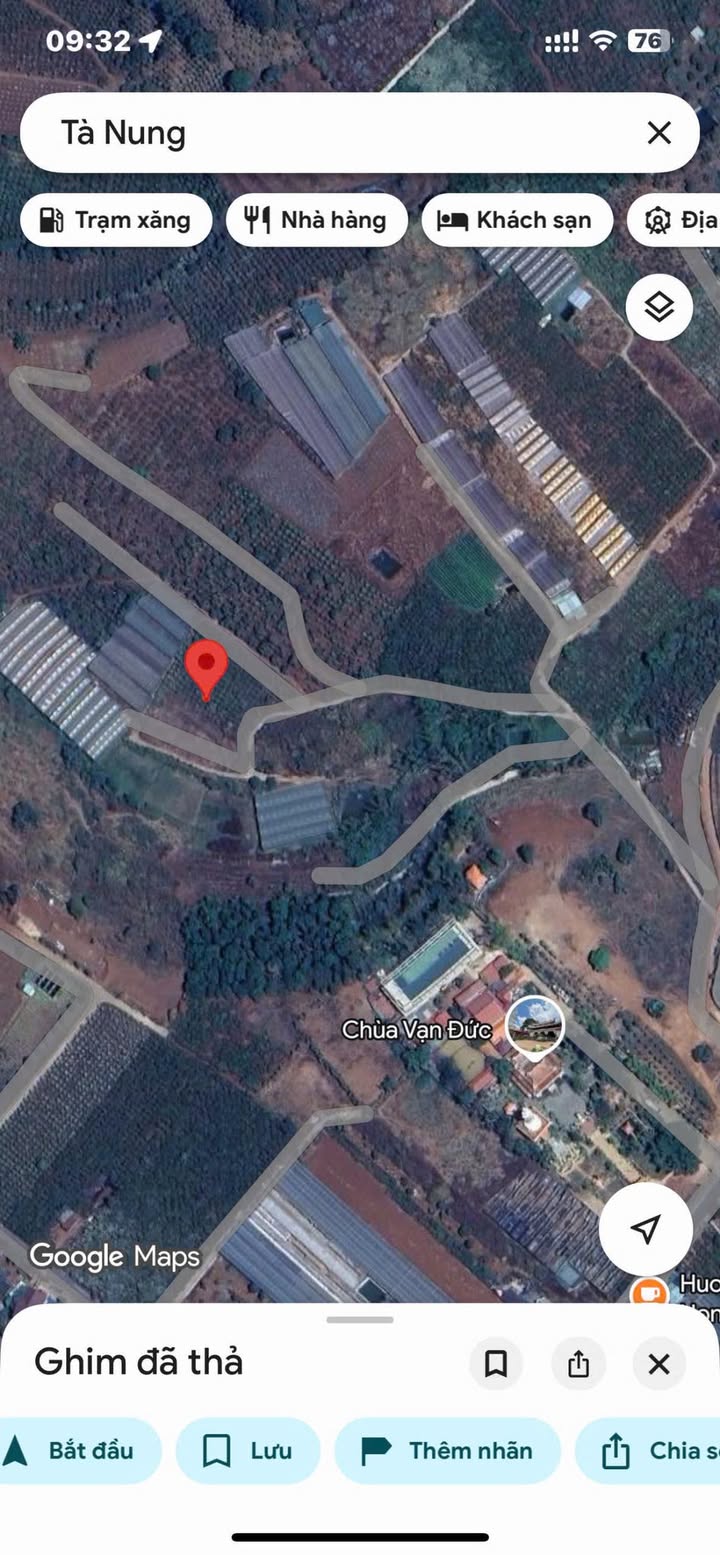Bookmark the dropped pin
Image resolution: width=720 pixels, height=1555 pixels.
(x=496, y=1363)
